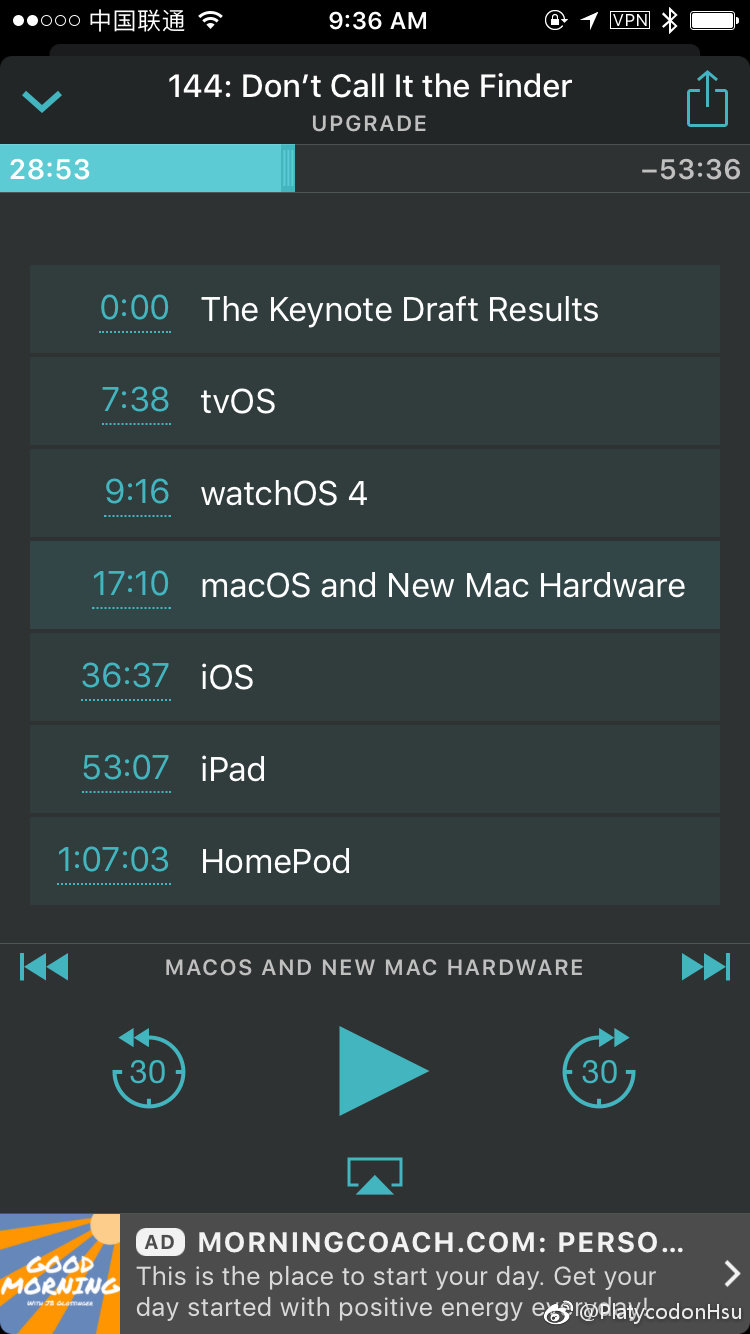The height and width of the screenshot is (1334, 750).
Task: Tap the playback progress bar
Action: point(375,169)
